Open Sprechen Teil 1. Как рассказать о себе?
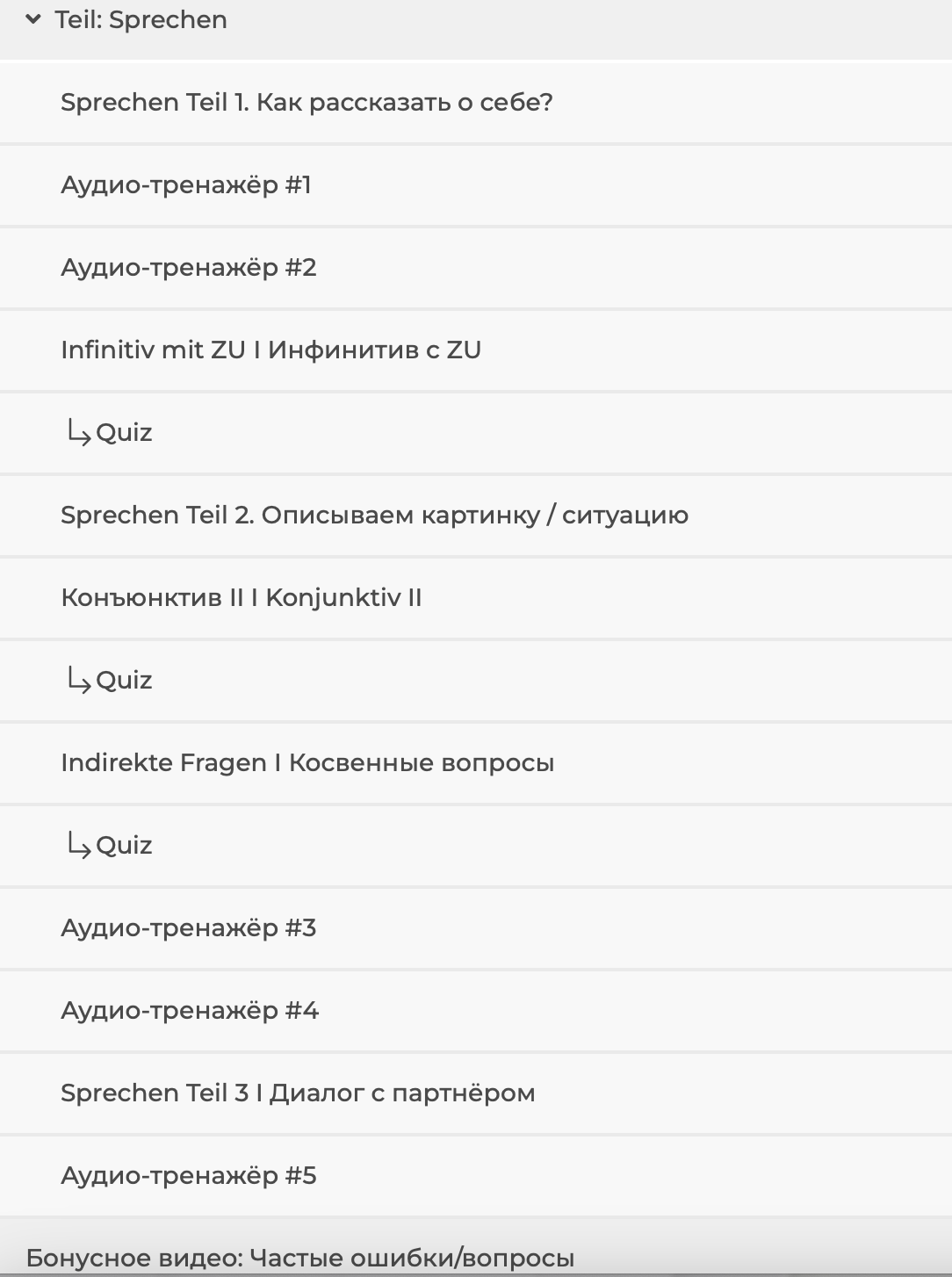The image size is (952, 1277). point(307,103)
